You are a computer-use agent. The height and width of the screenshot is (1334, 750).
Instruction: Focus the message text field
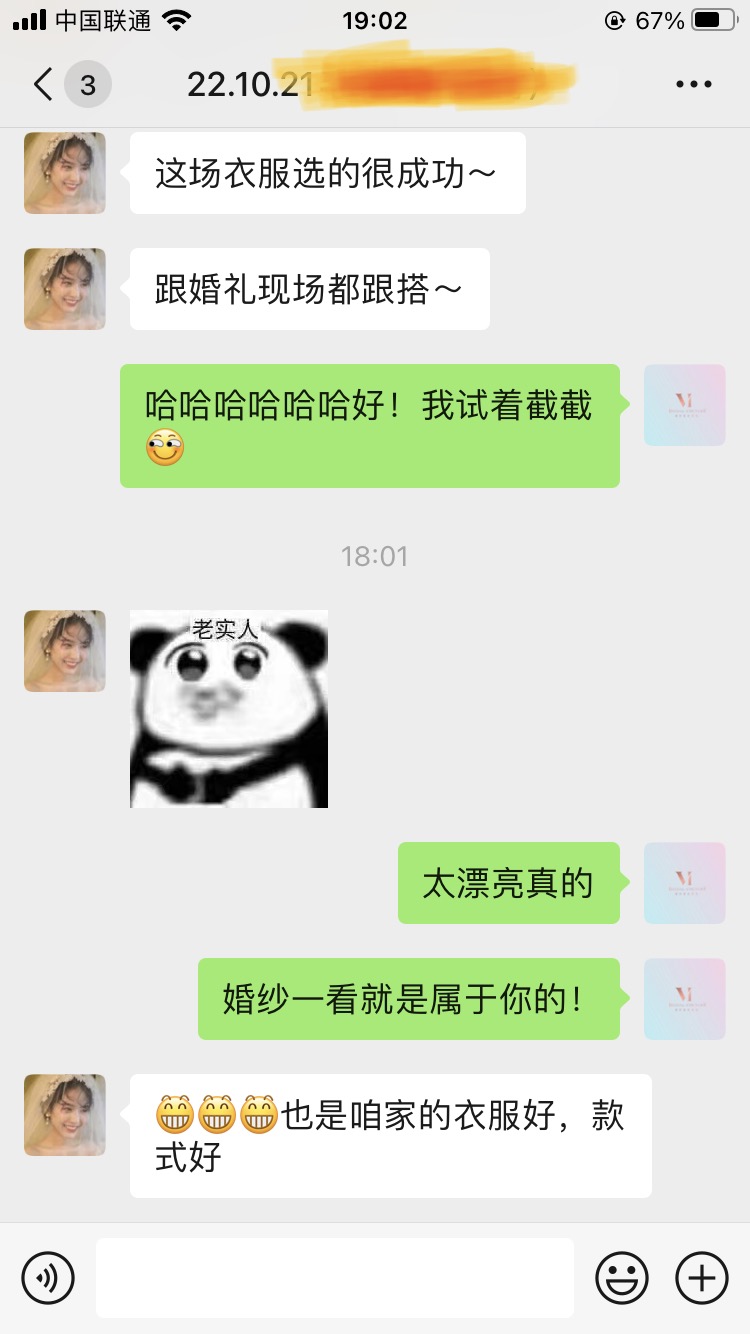(x=335, y=1277)
